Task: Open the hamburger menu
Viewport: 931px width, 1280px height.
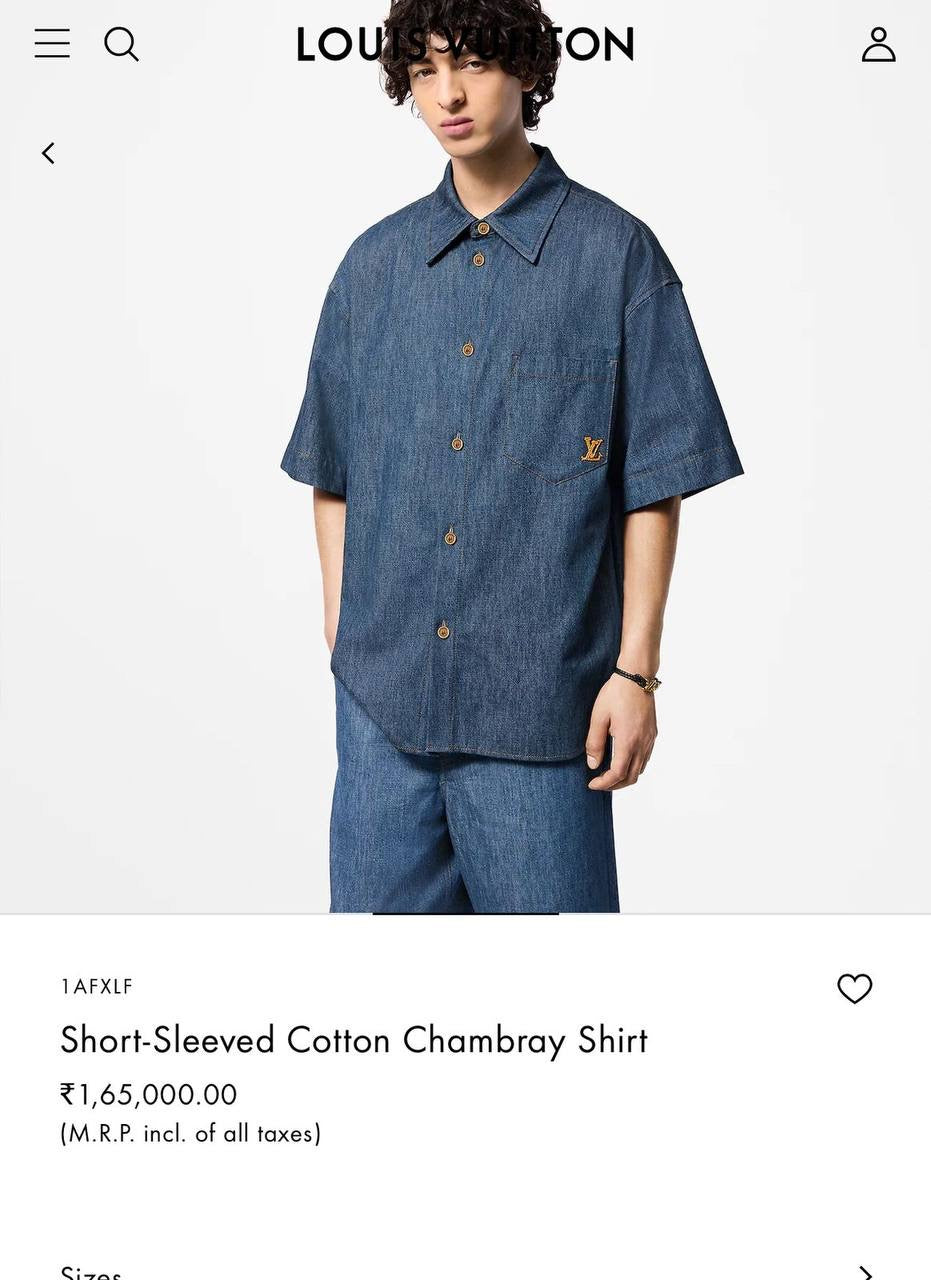Action: [x=52, y=44]
